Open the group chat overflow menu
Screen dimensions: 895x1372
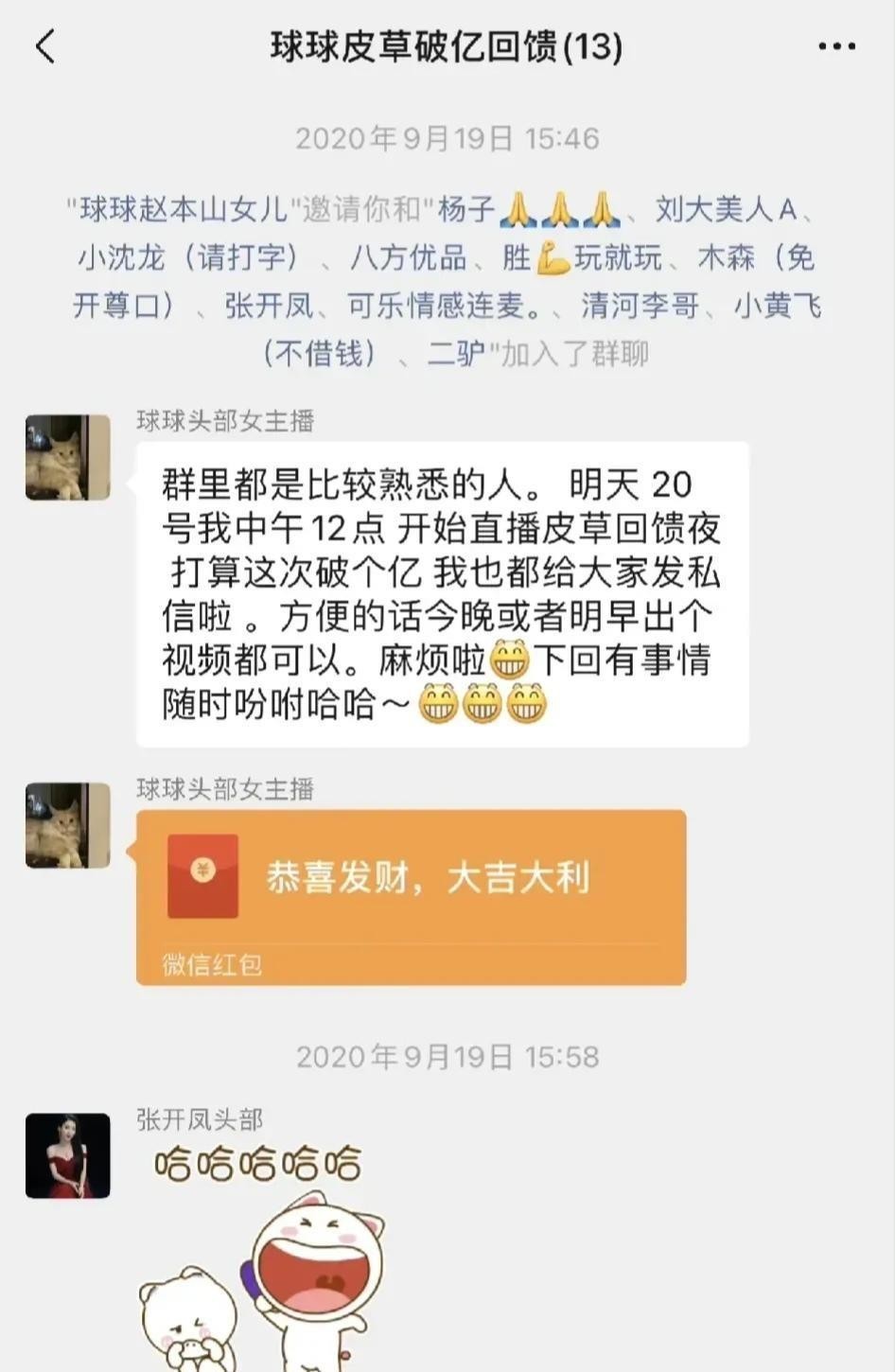[x=836, y=45]
